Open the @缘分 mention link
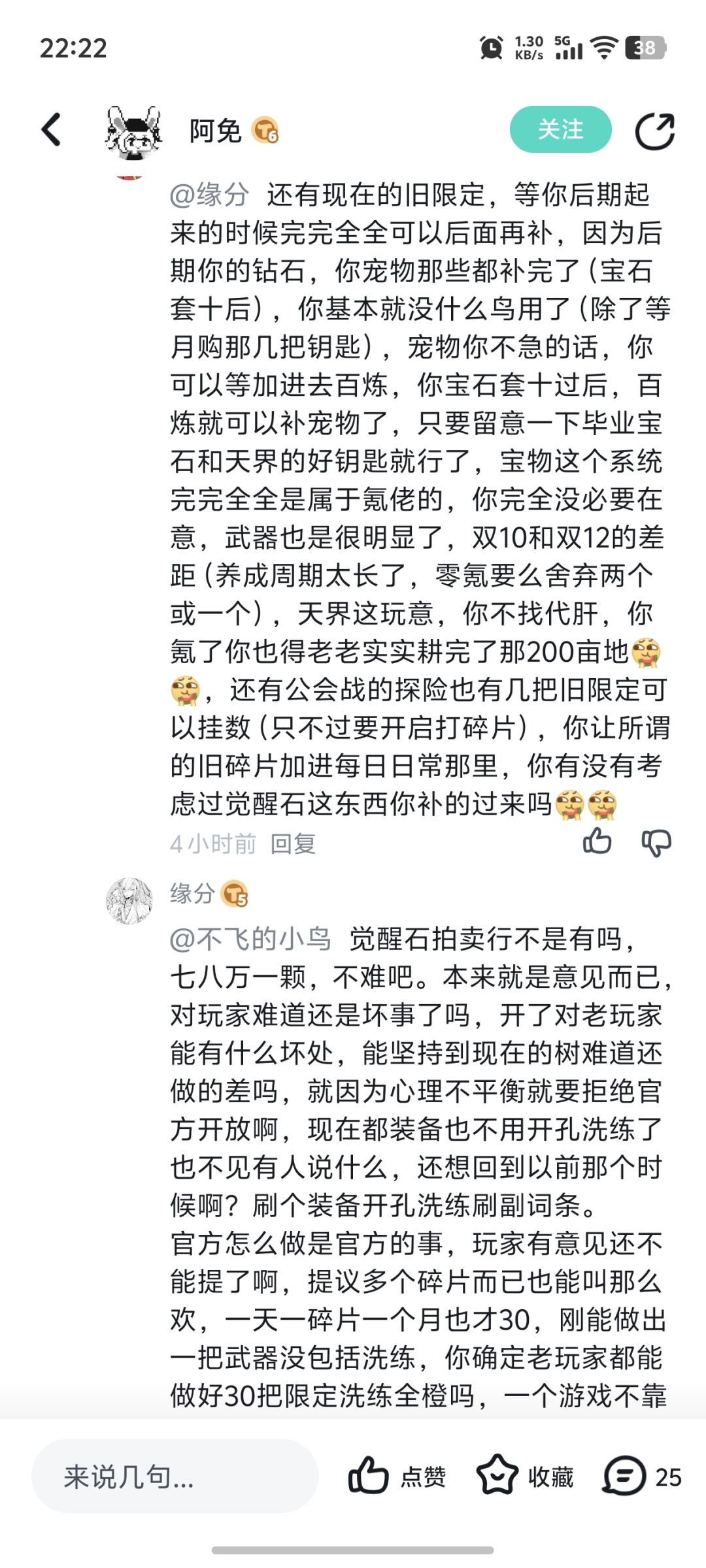Screen dimensions: 706x1568 (210, 194)
